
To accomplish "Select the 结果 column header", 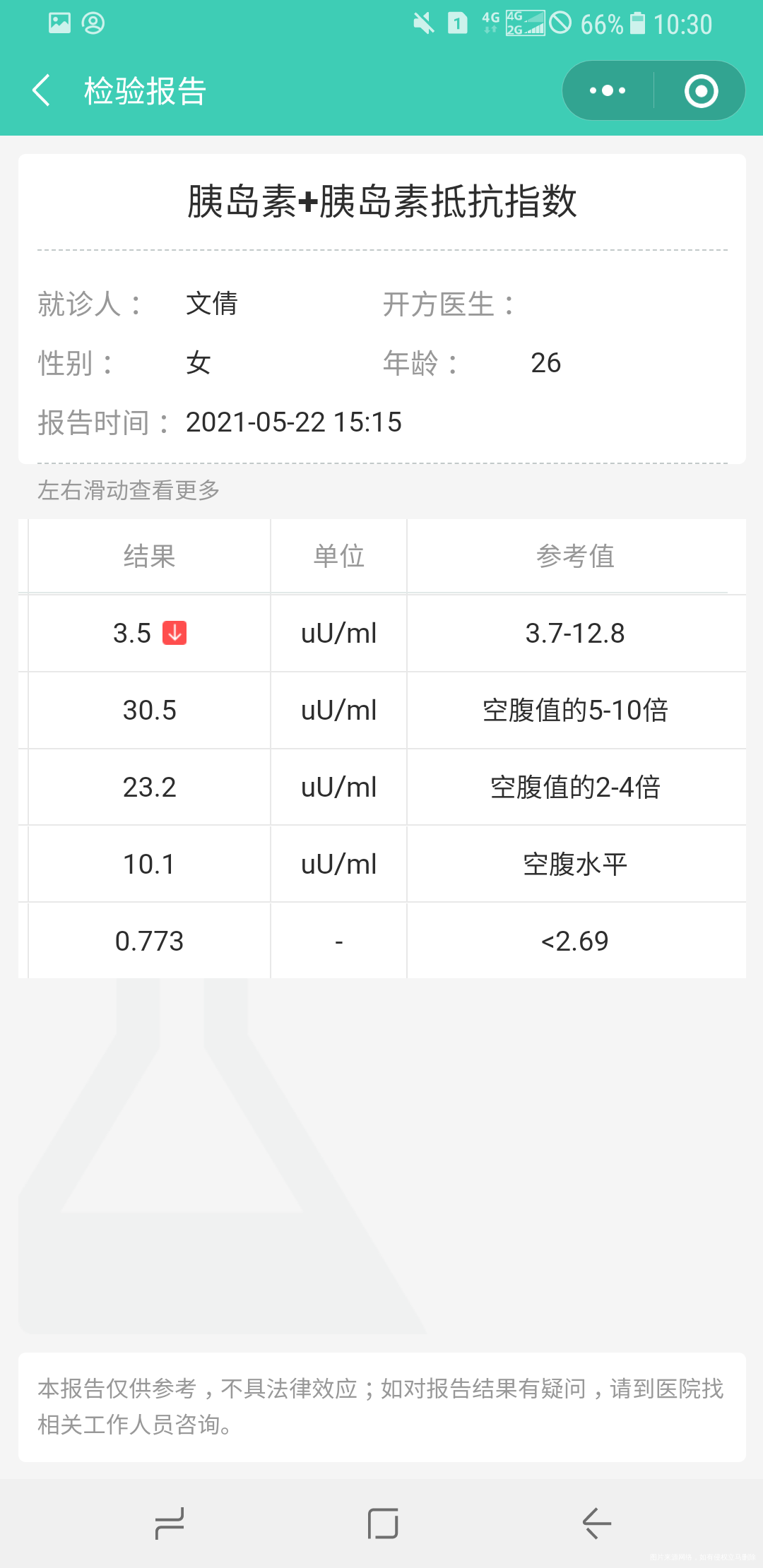I will [148, 556].
